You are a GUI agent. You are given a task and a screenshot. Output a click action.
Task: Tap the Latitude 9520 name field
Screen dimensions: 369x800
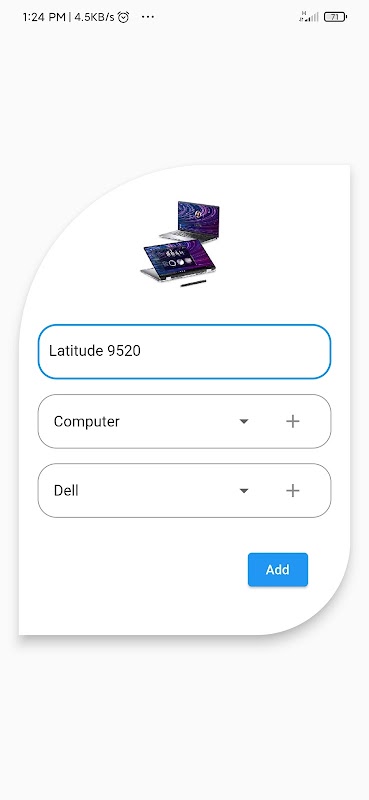click(184, 352)
